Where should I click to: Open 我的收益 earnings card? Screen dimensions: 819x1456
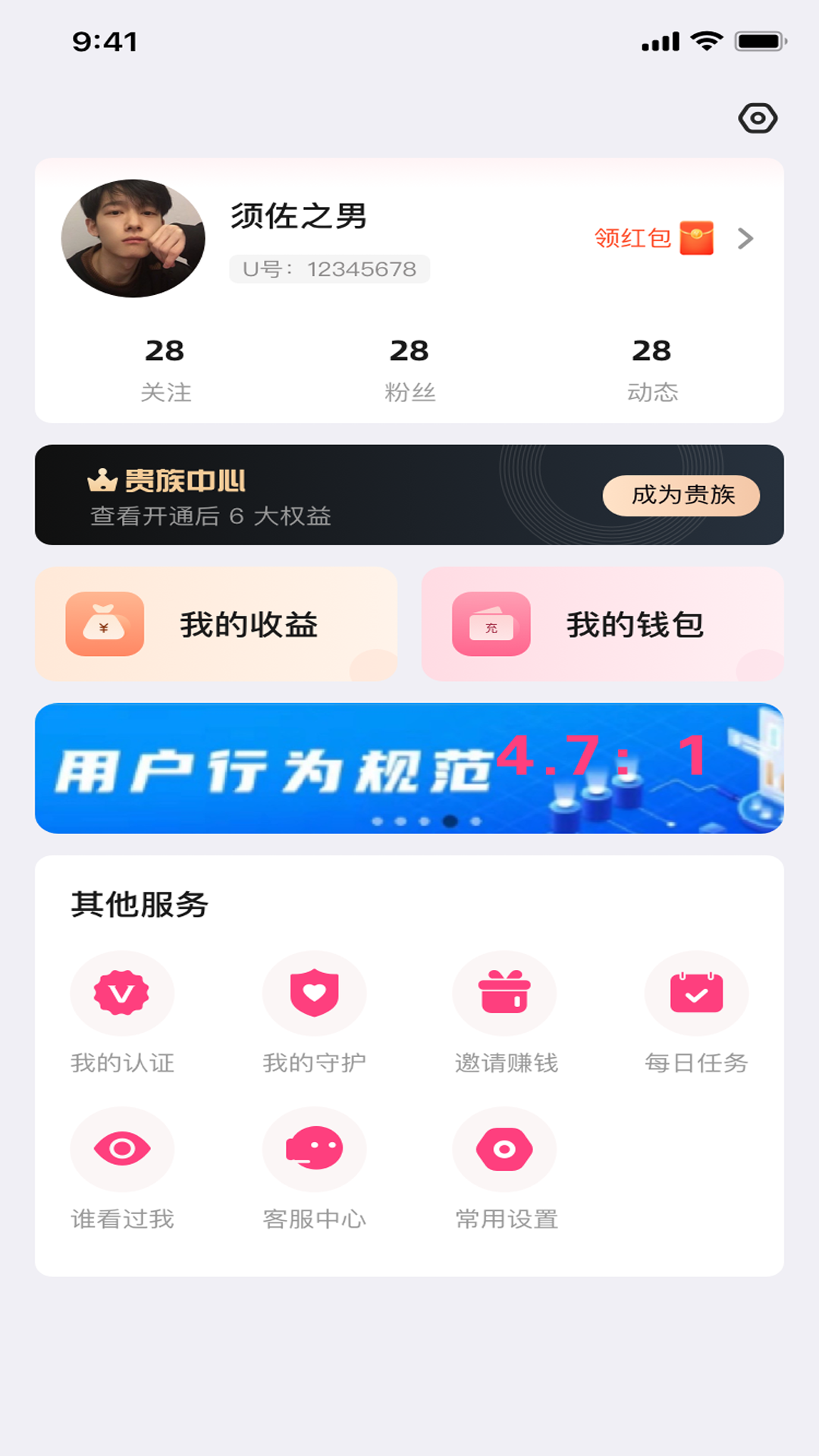click(216, 624)
